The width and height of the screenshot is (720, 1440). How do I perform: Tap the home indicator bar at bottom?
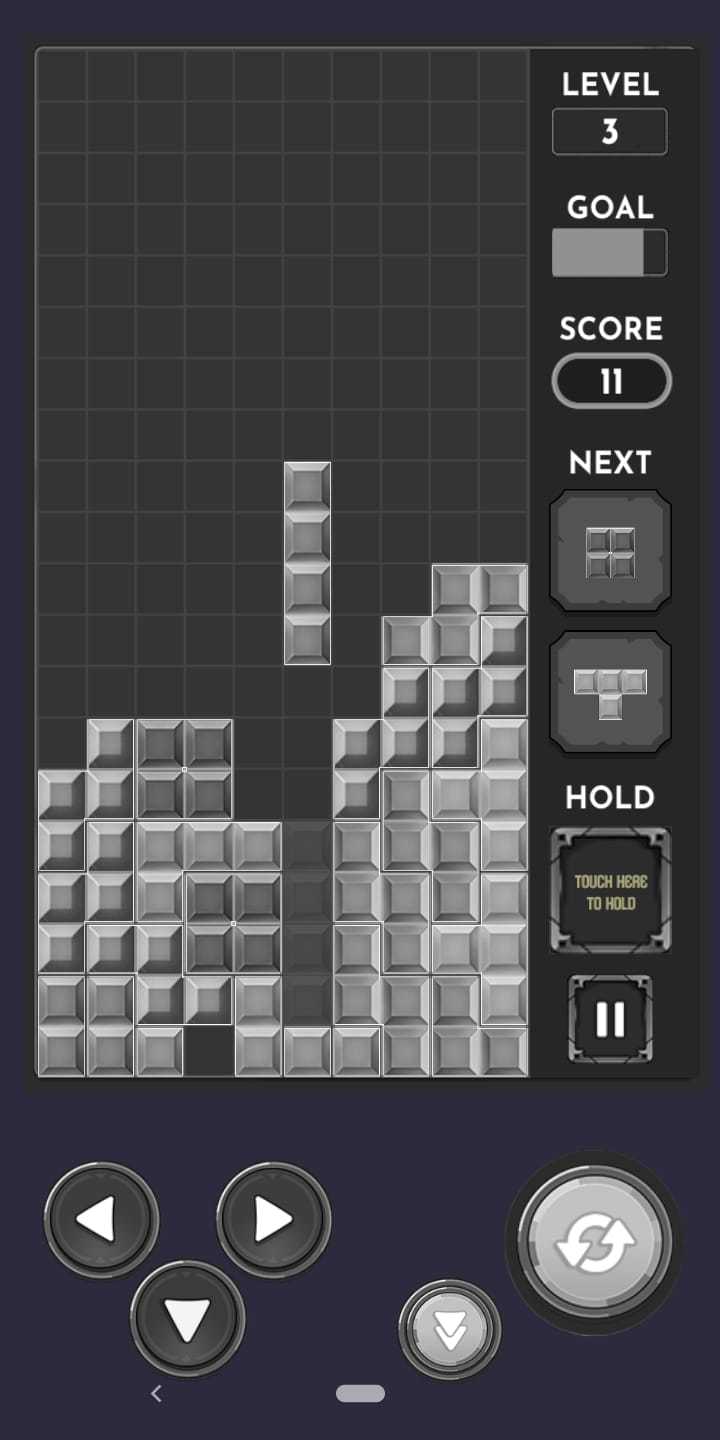point(359,1392)
